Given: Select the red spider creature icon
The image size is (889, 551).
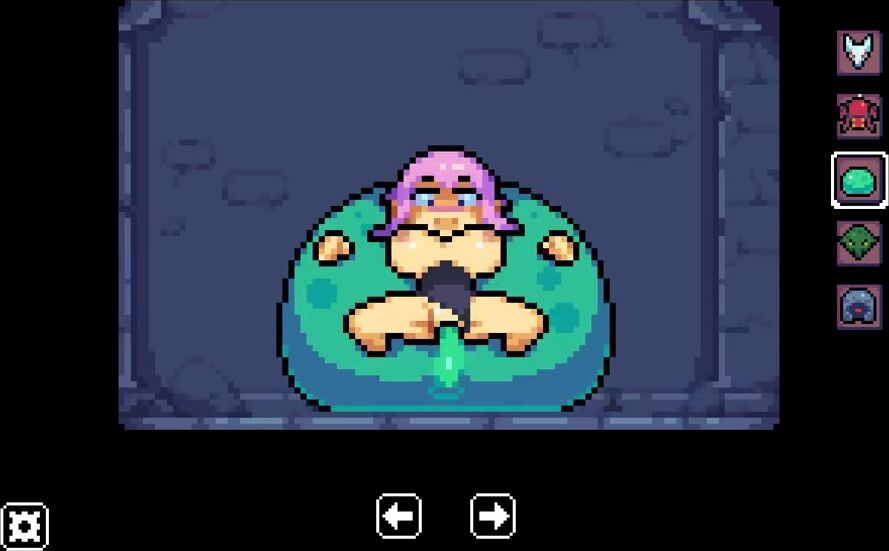Looking at the screenshot, I should coord(858,116).
